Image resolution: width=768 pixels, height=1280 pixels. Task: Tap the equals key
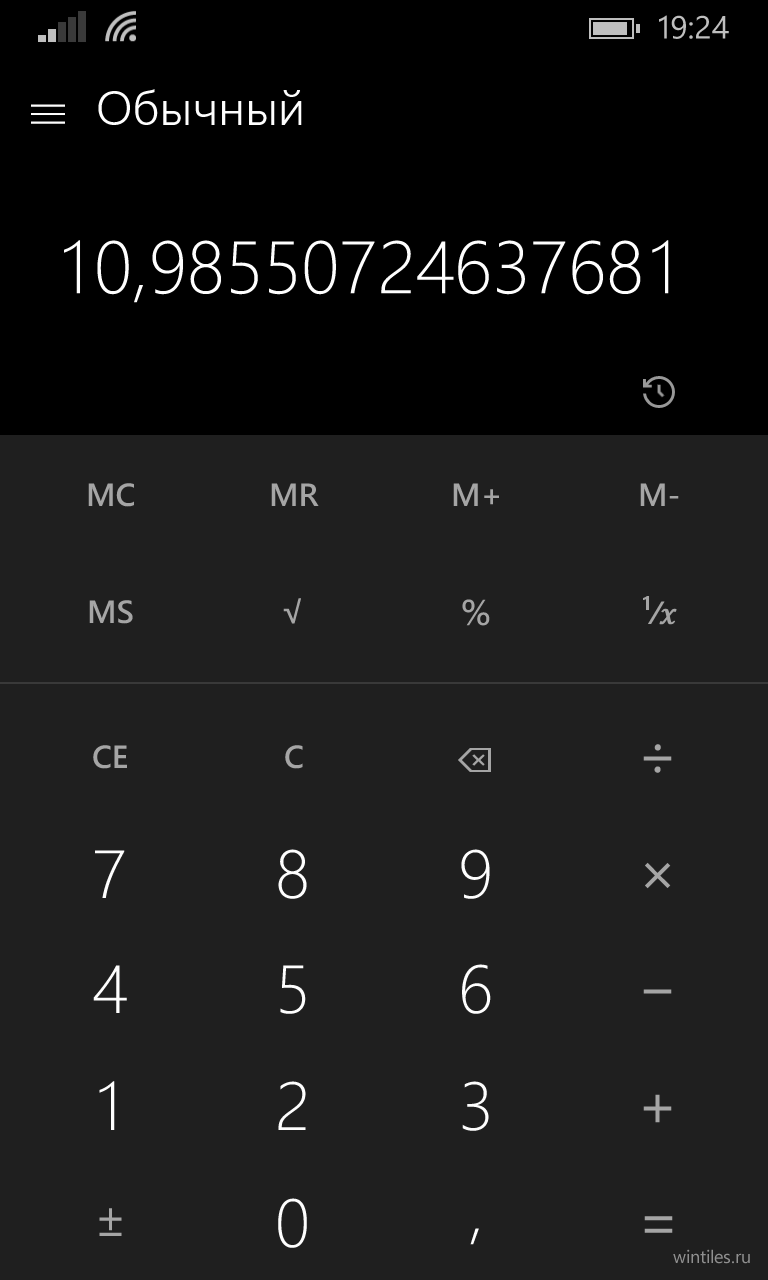(x=658, y=1224)
